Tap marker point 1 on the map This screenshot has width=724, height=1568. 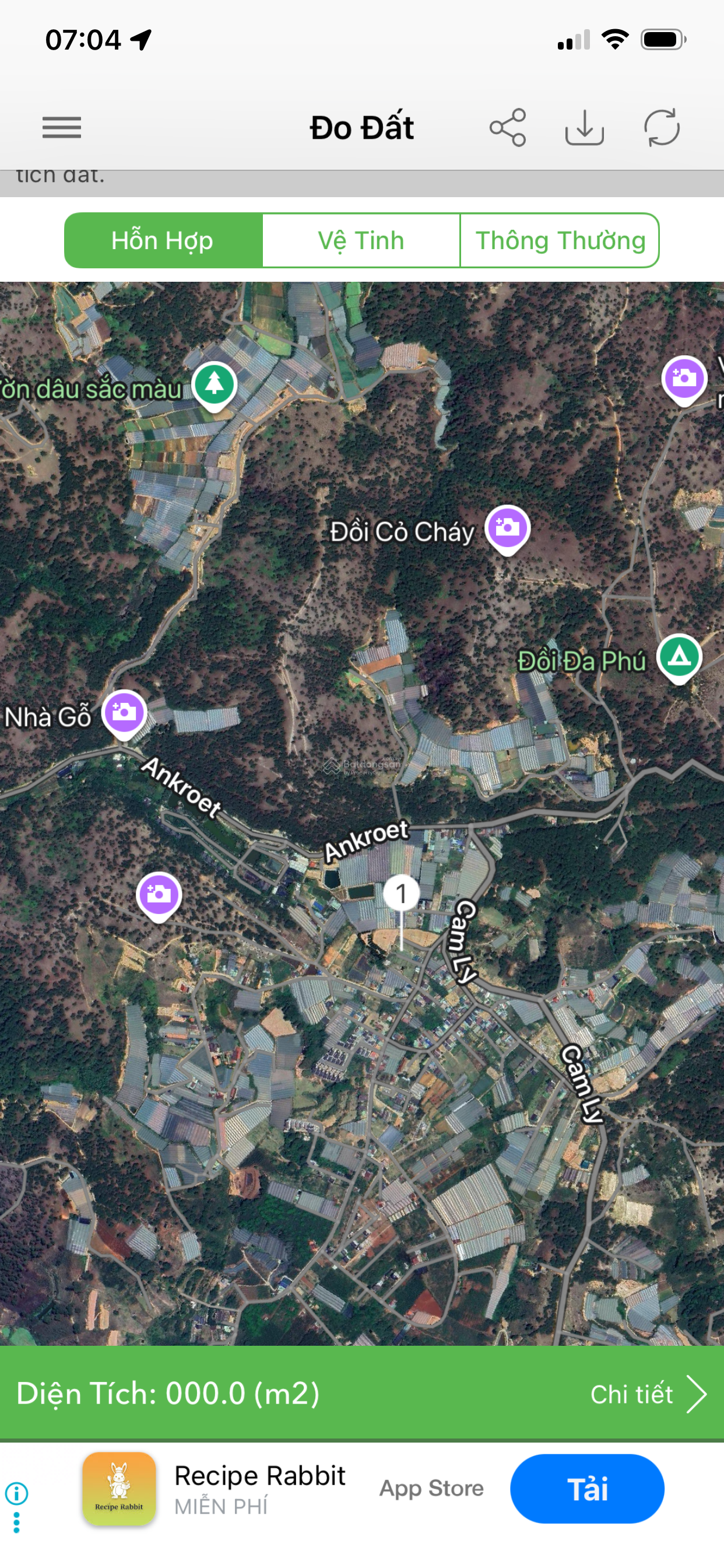click(x=401, y=894)
